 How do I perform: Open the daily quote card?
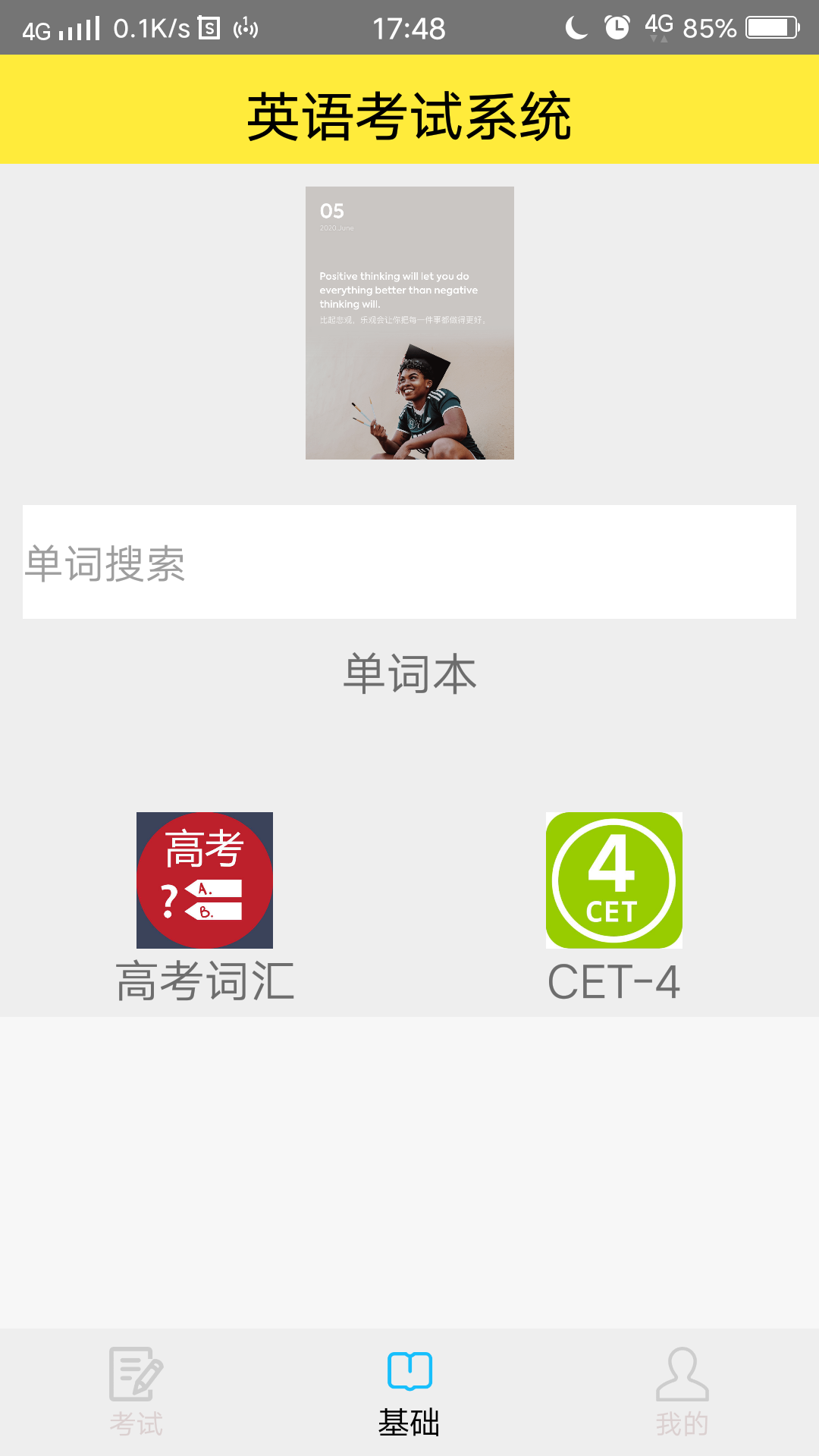click(409, 323)
